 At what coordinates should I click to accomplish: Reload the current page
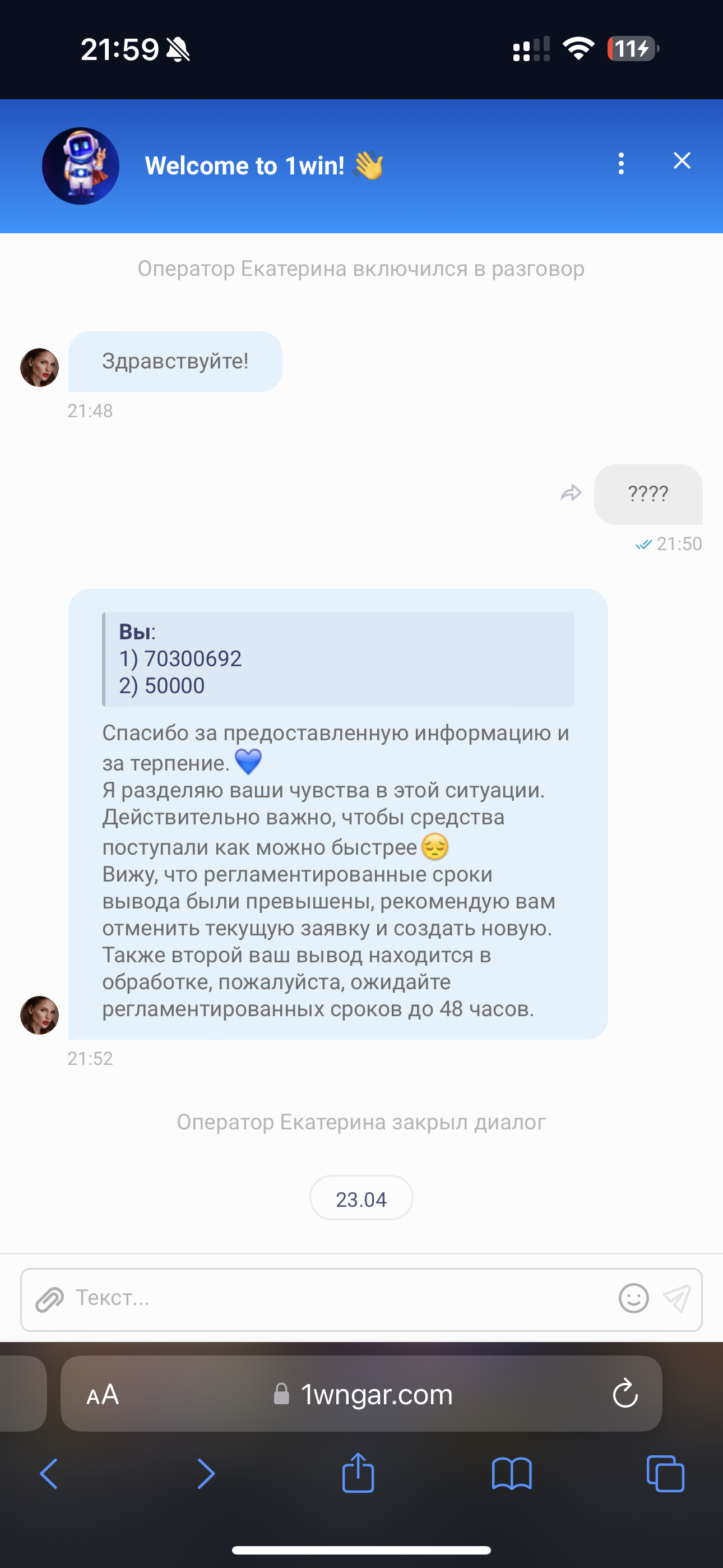coord(625,1394)
